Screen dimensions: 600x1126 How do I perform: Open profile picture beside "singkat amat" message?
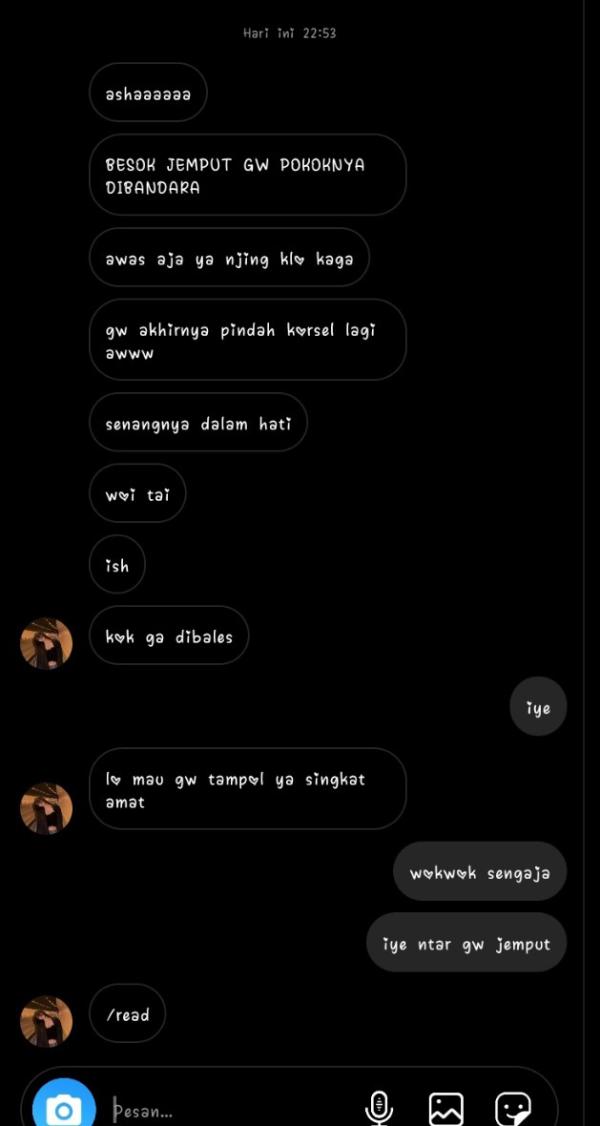tap(46, 808)
